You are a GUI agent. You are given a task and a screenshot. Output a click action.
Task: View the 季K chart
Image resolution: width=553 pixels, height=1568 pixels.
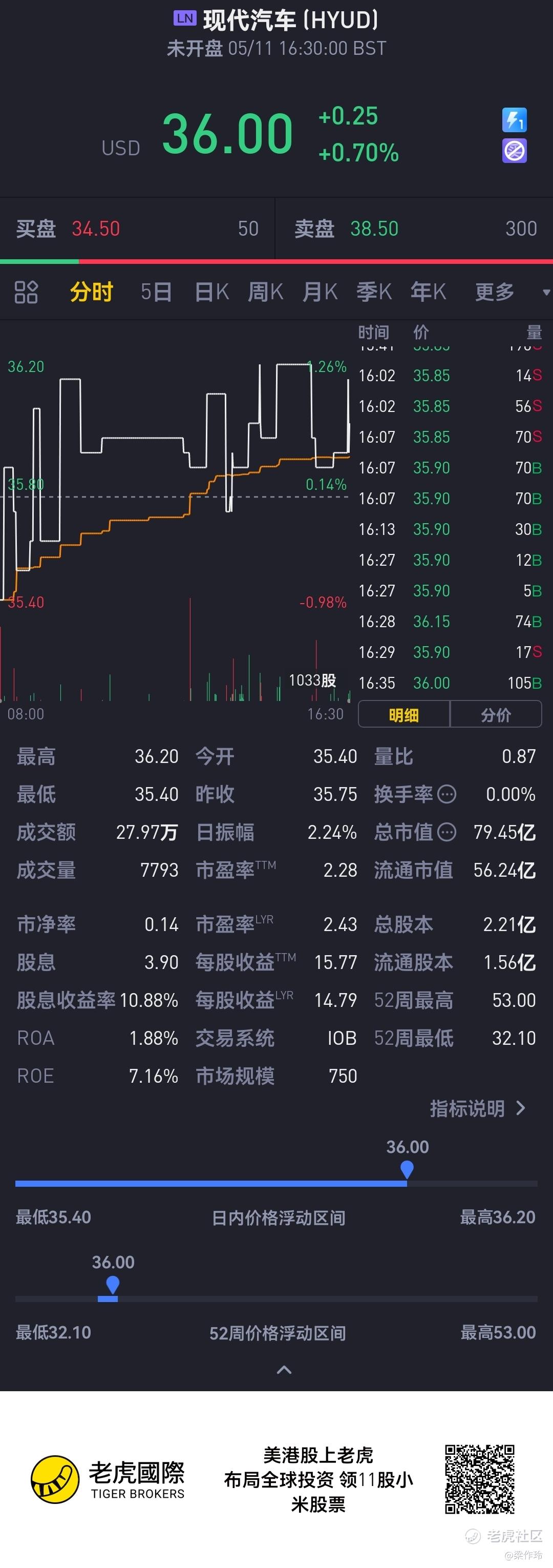374,292
